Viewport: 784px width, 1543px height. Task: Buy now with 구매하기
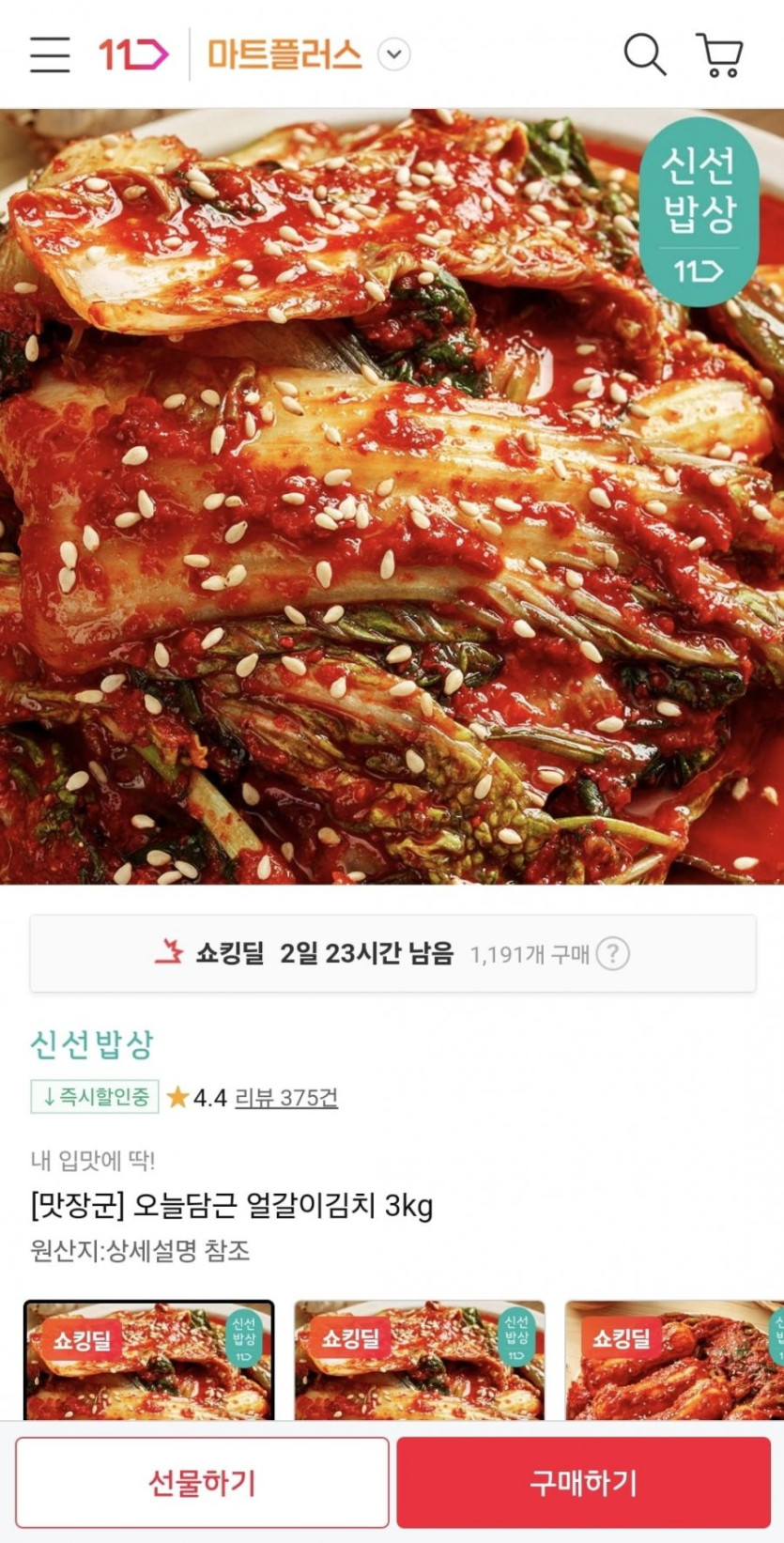583,1482
